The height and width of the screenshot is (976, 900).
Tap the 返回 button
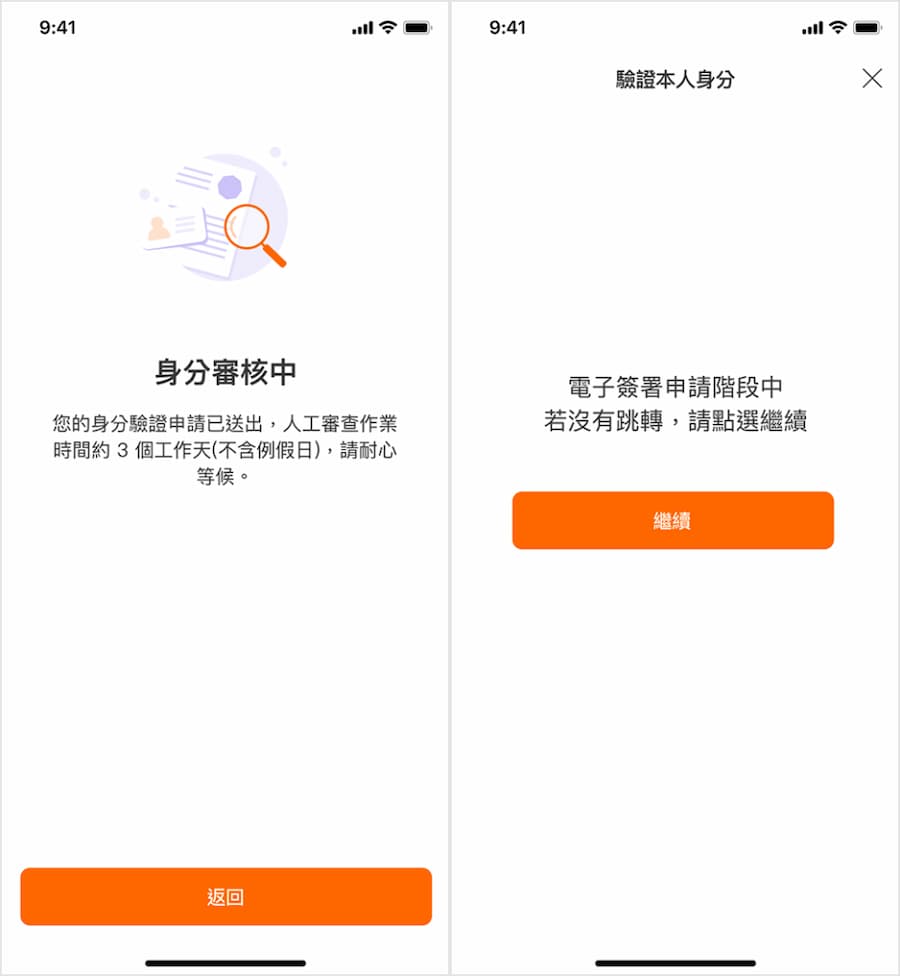(225, 897)
